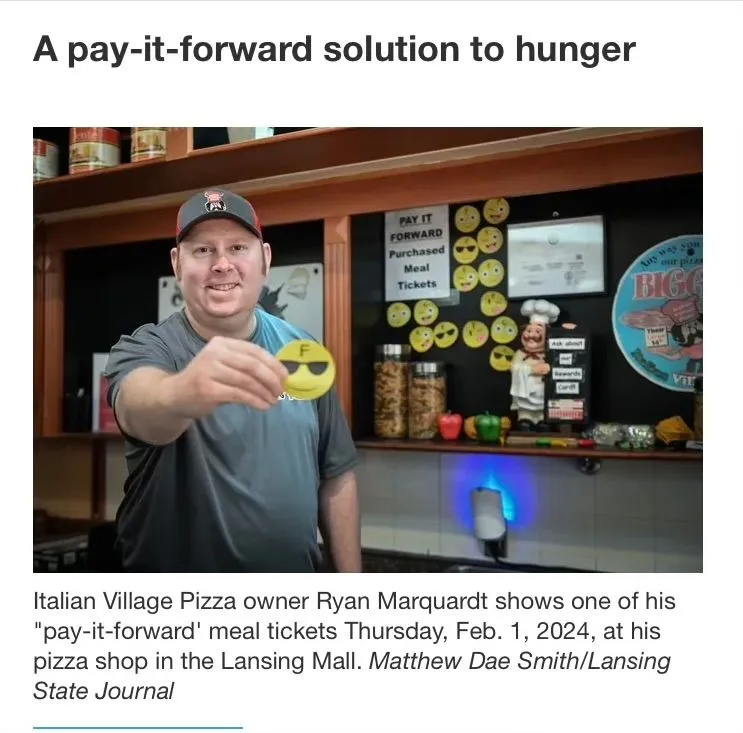Open the article photo of the pizza shop owner
The width and height of the screenshot is (743, 733).
point(367,349)
